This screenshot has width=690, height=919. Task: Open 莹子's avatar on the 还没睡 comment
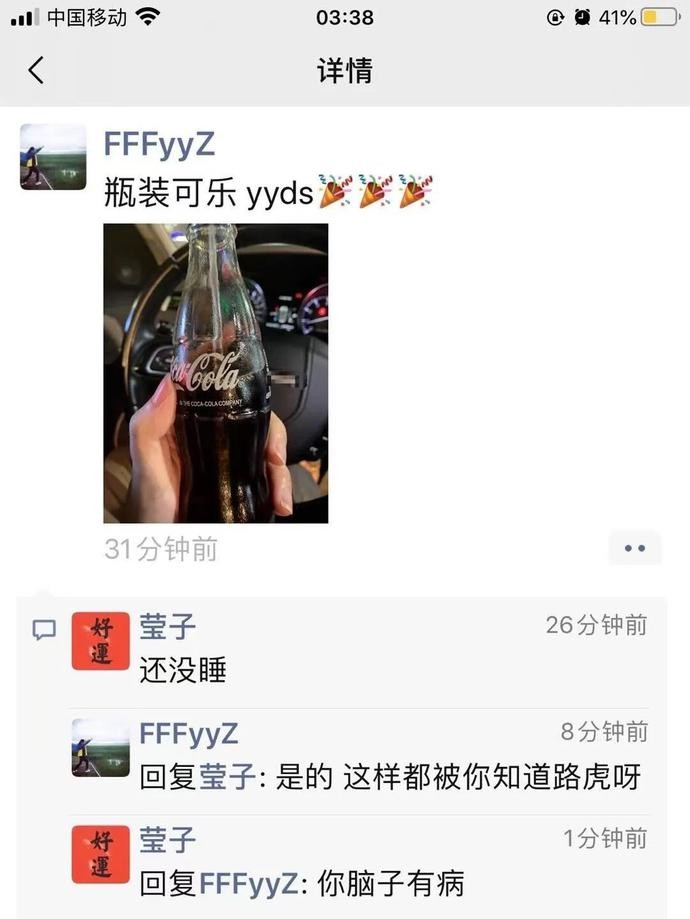point(100,641)
